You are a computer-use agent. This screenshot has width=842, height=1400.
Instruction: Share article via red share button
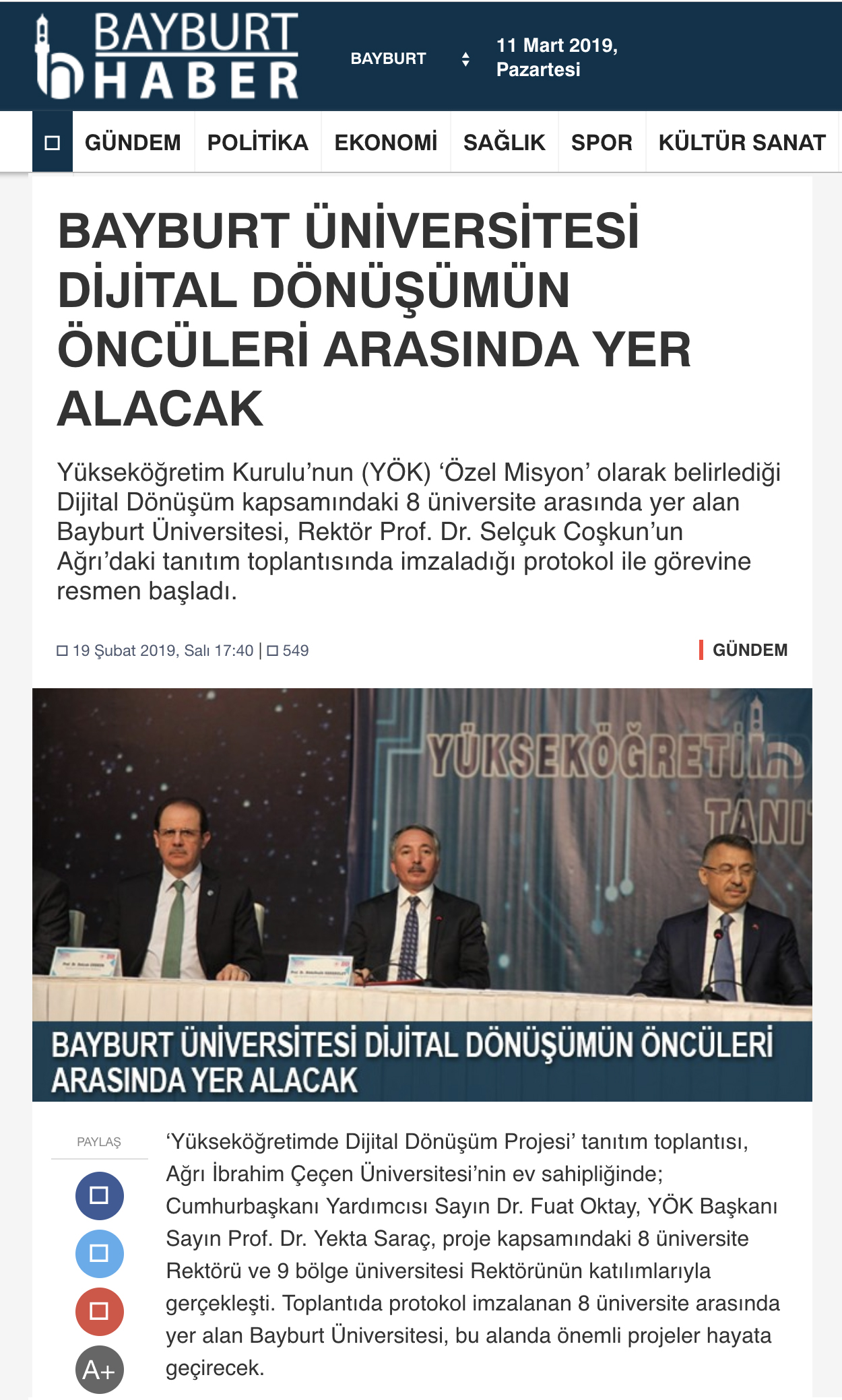(x=99, y=1311)
